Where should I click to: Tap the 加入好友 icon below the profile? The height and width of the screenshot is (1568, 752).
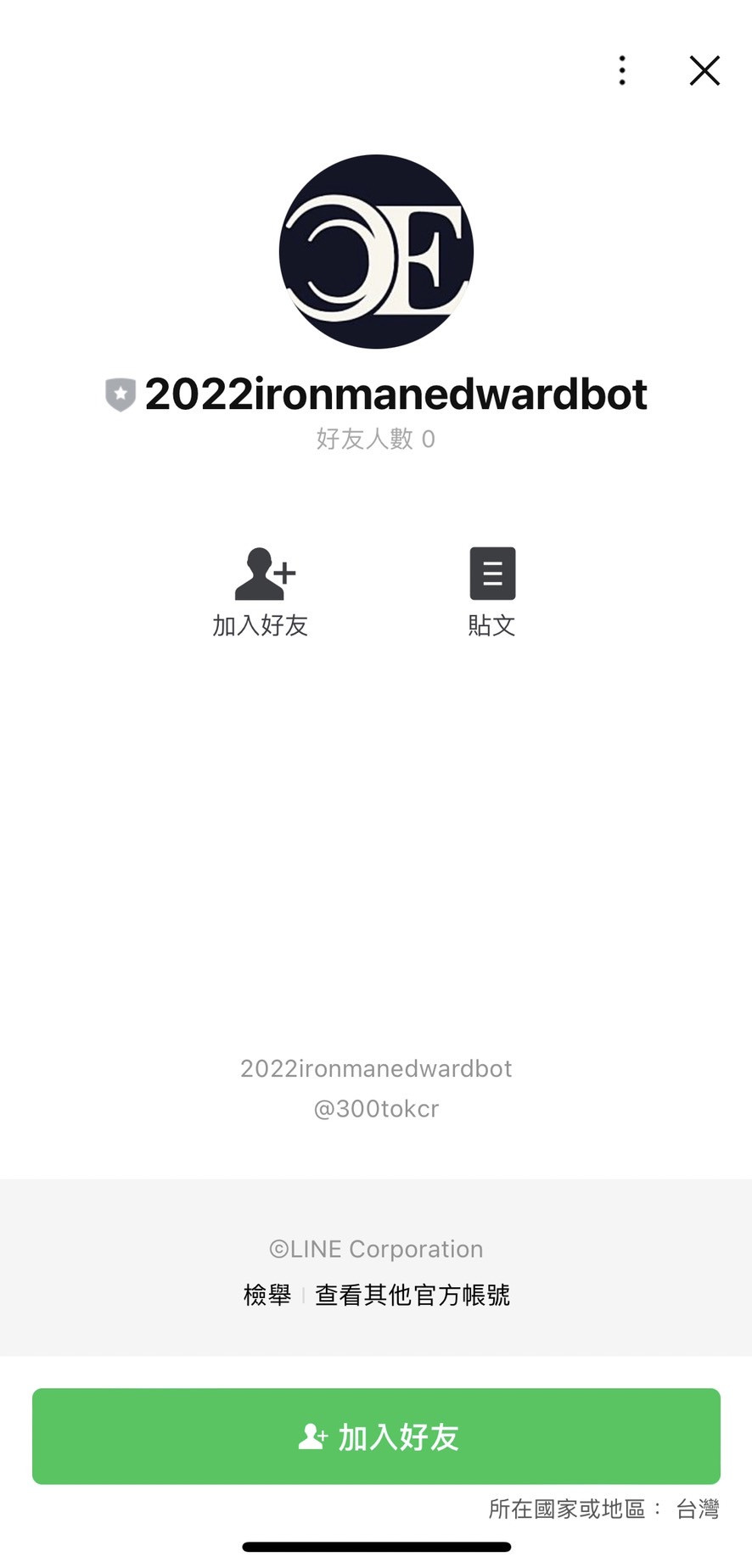261,591
